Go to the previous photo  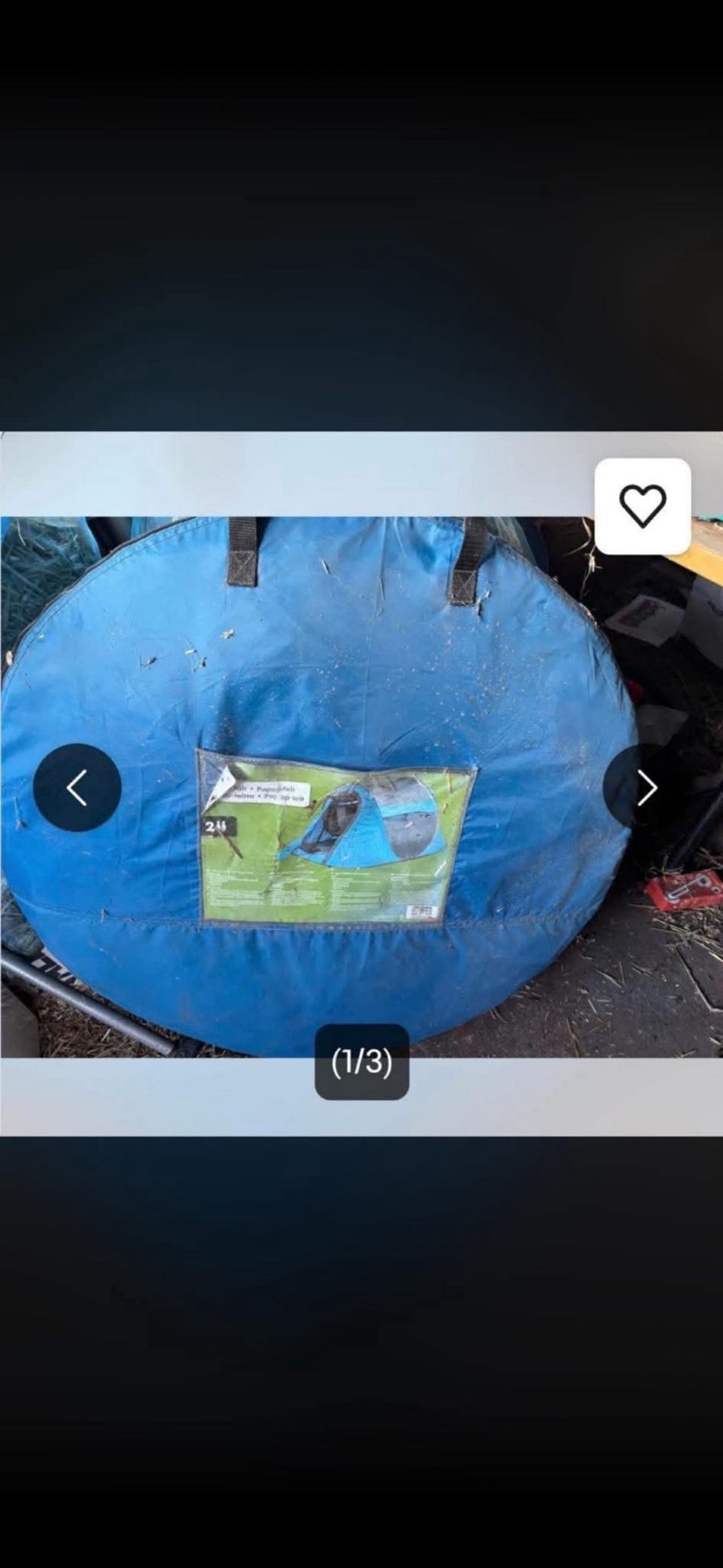[77, 787]
